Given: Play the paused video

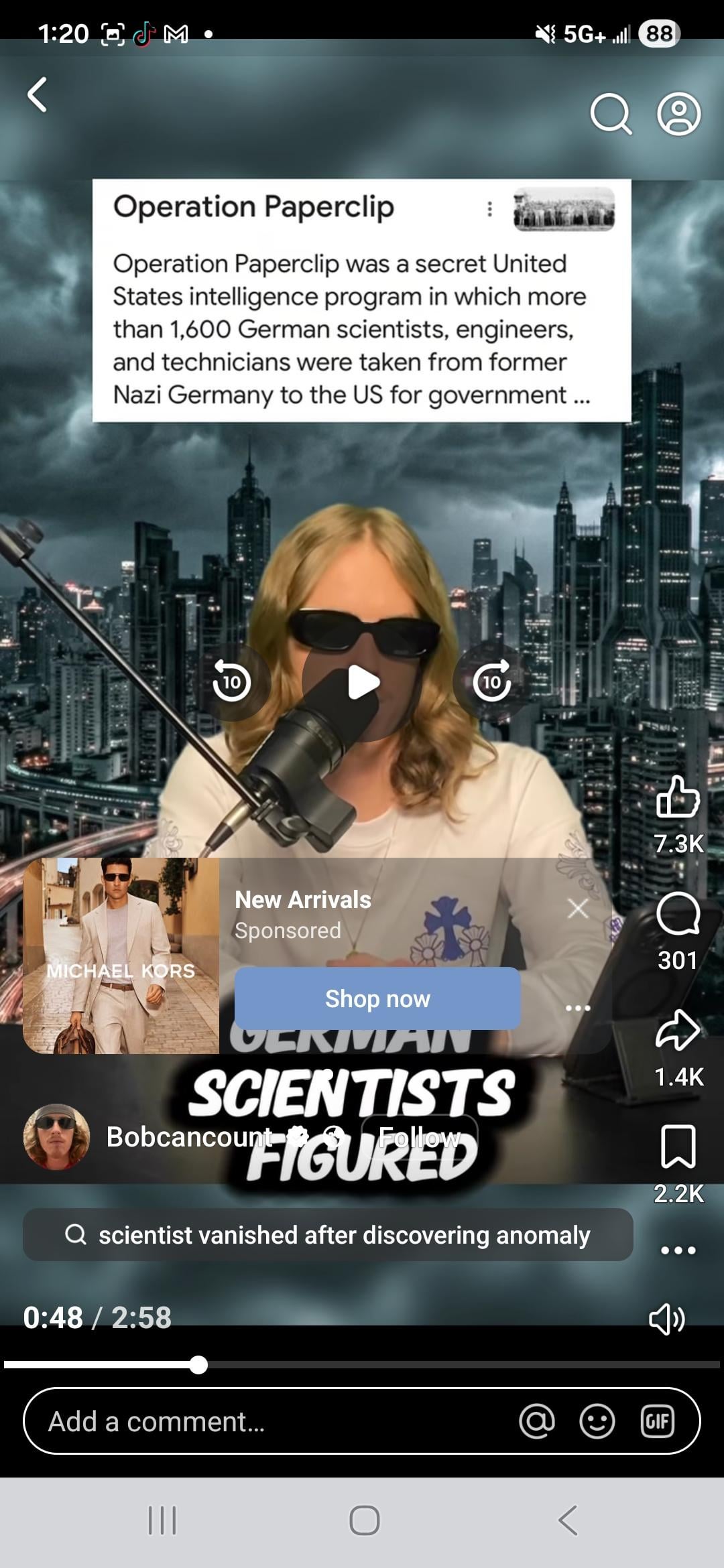Looking at the screenshot, I should click(363, 683).
